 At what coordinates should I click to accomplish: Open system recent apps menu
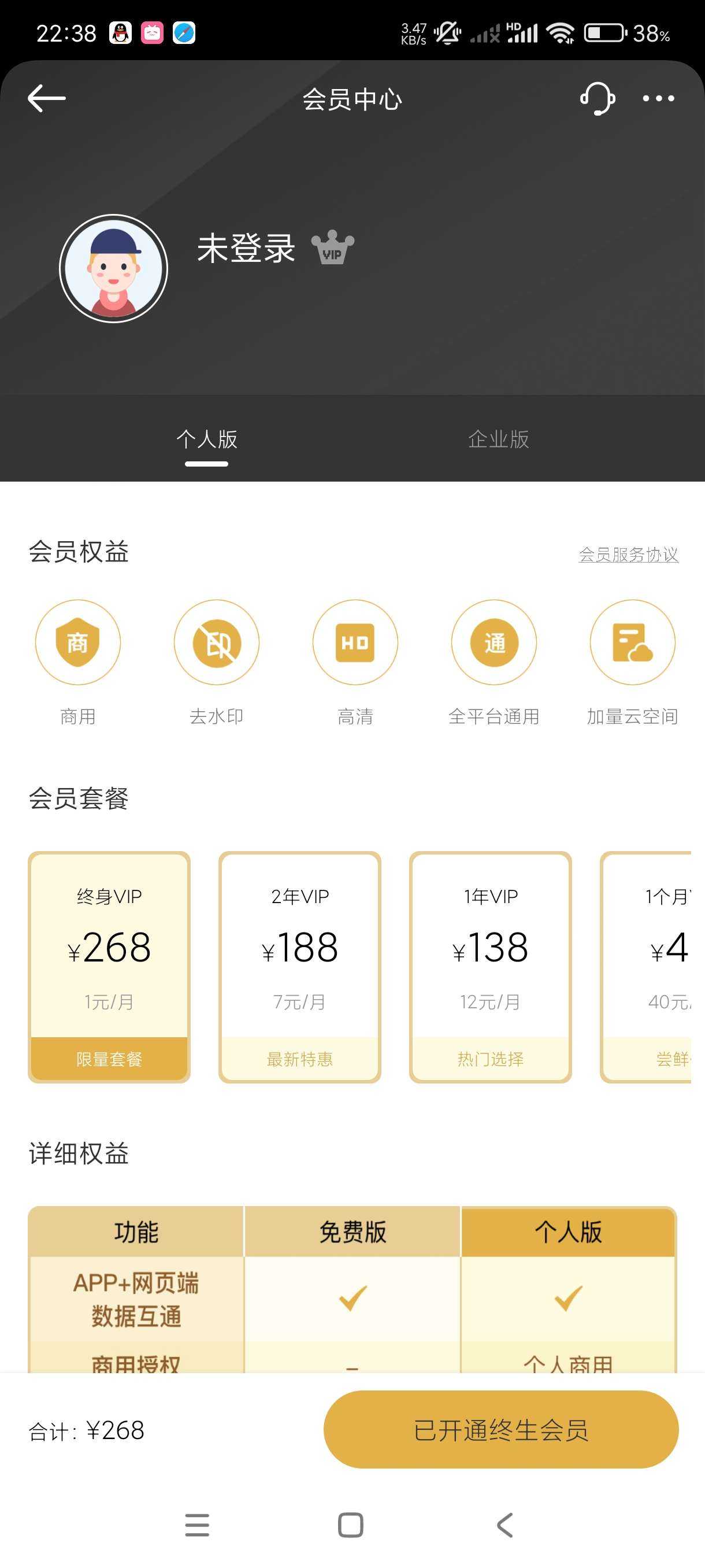click(x=197, y=1525)
